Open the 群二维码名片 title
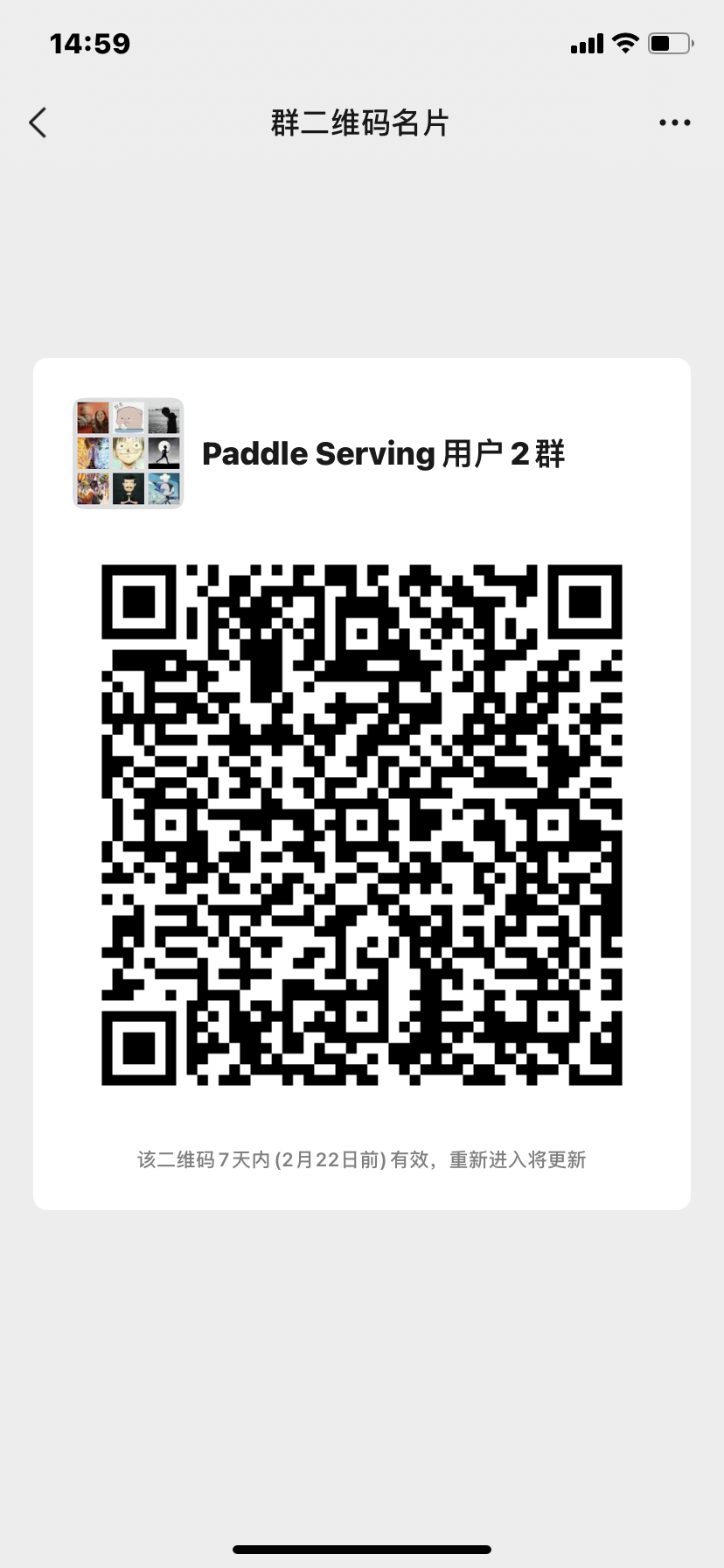Screen dimensions: 724x1568 click(361, 122)
